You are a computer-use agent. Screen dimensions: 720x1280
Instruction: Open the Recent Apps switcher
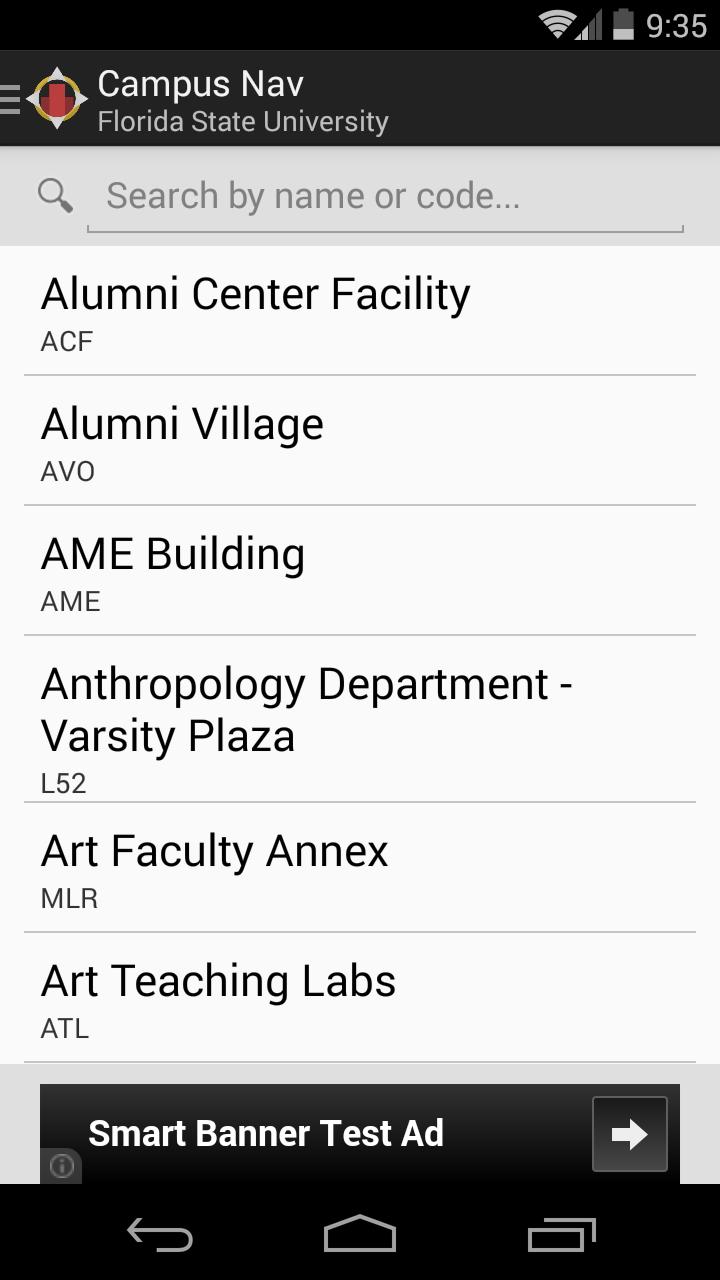[x=561, y=1235]
